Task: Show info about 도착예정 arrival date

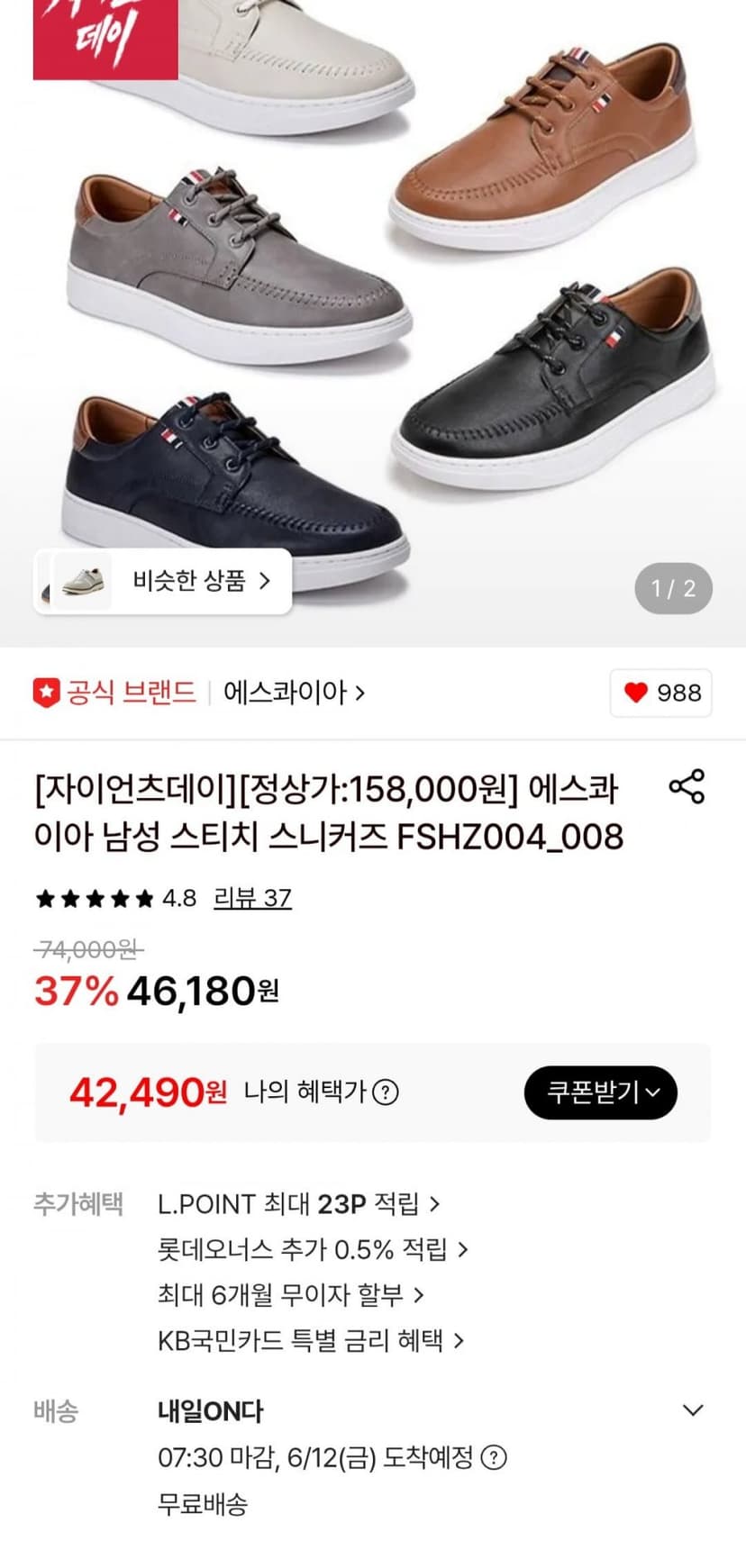Action: click(494, 1457)
